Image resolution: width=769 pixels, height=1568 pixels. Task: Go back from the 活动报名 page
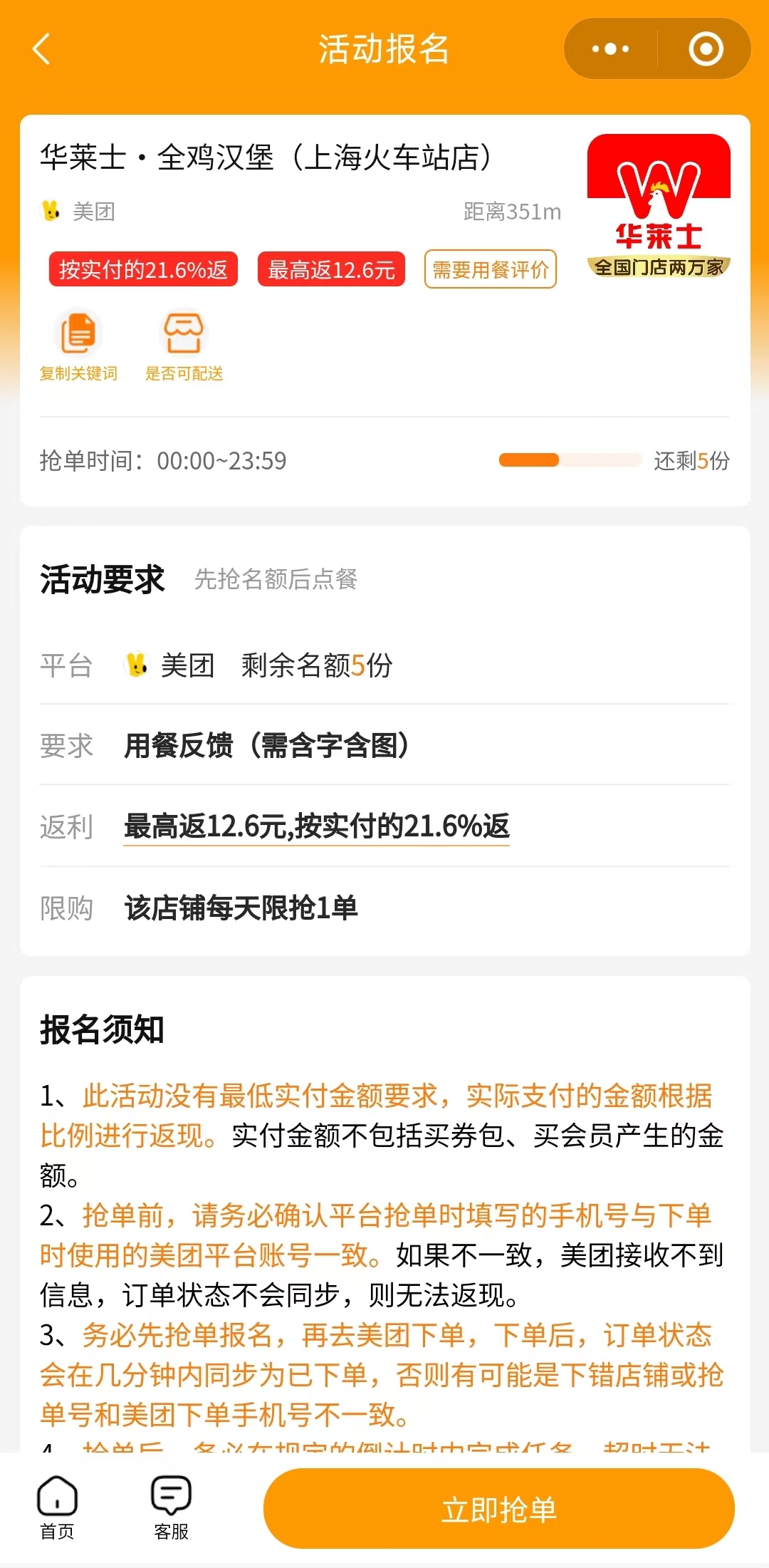coord(42,49)
